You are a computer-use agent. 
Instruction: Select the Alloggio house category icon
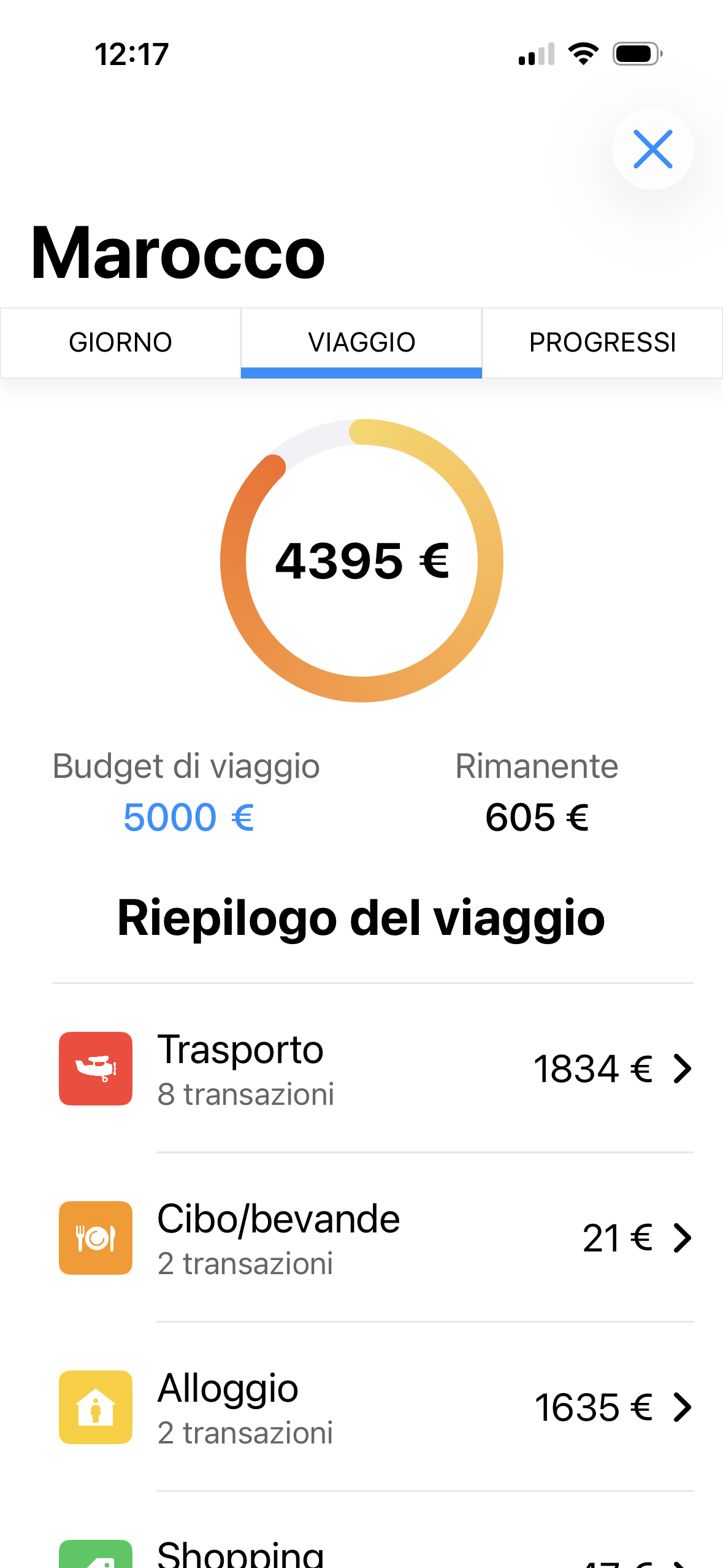tap(95, 1408)
